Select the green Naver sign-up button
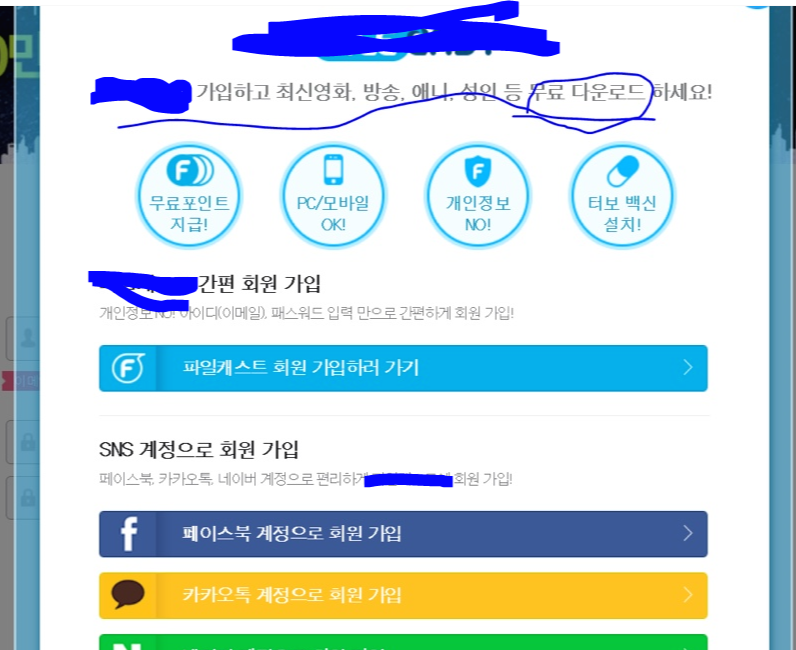This screenshot has width=796, height=650. (403, 642)
